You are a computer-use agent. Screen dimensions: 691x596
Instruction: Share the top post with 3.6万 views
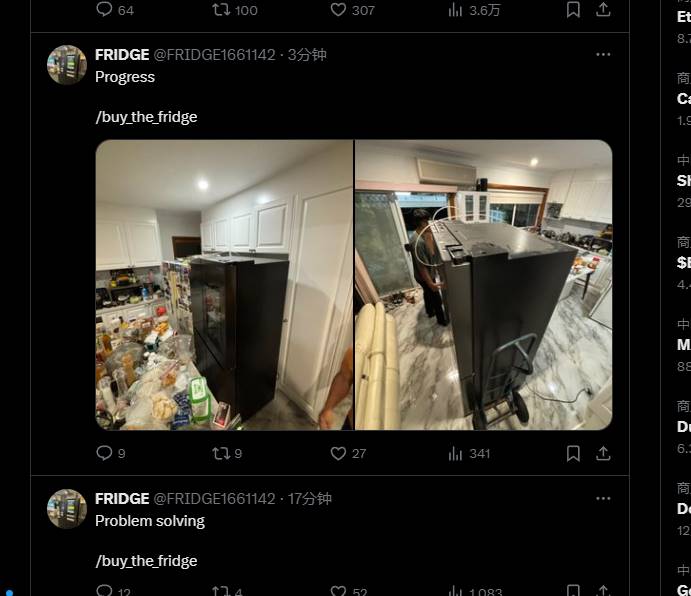[x=603, y=9]
